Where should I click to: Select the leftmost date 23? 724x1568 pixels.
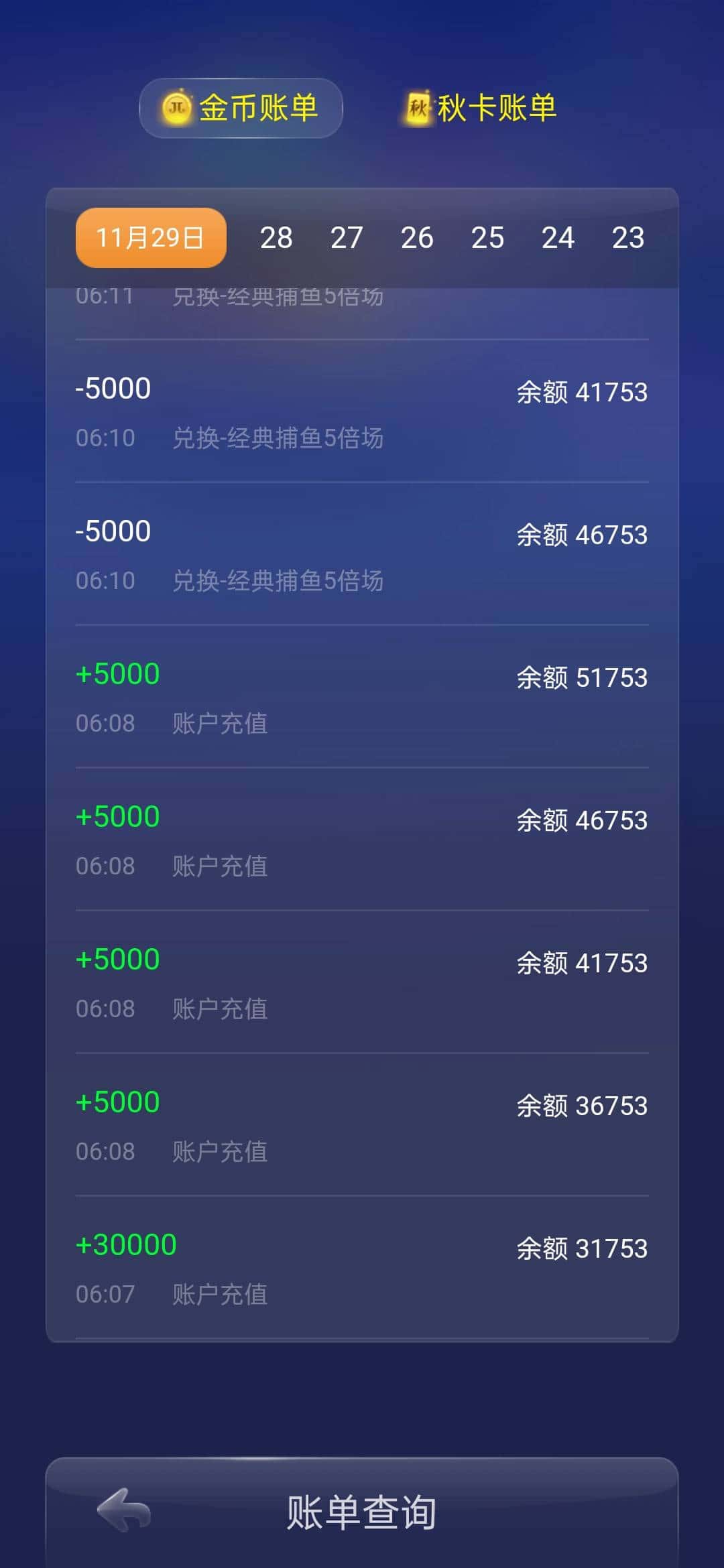(629, 238)
